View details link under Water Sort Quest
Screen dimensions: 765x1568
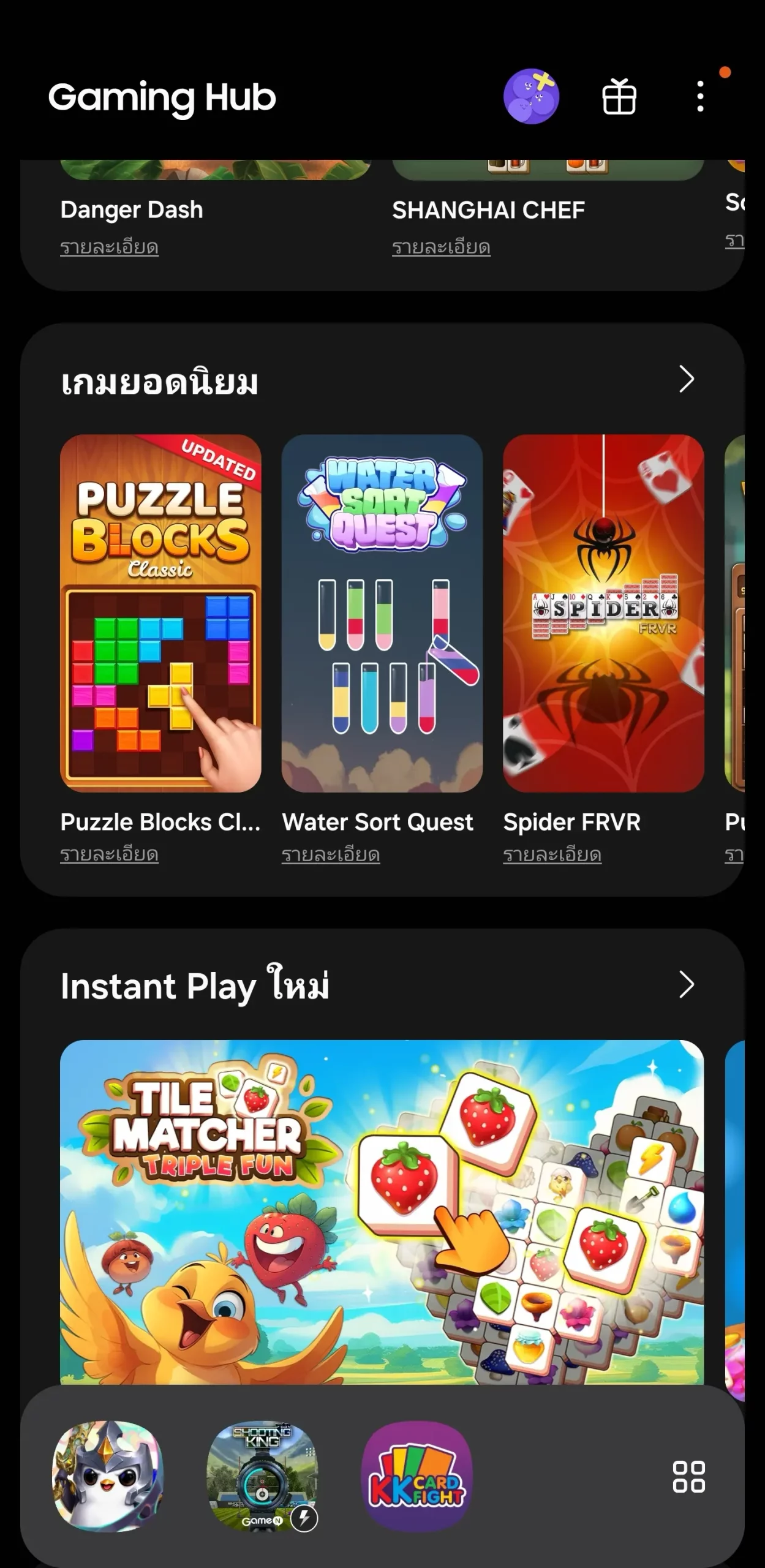pos(331,854)
